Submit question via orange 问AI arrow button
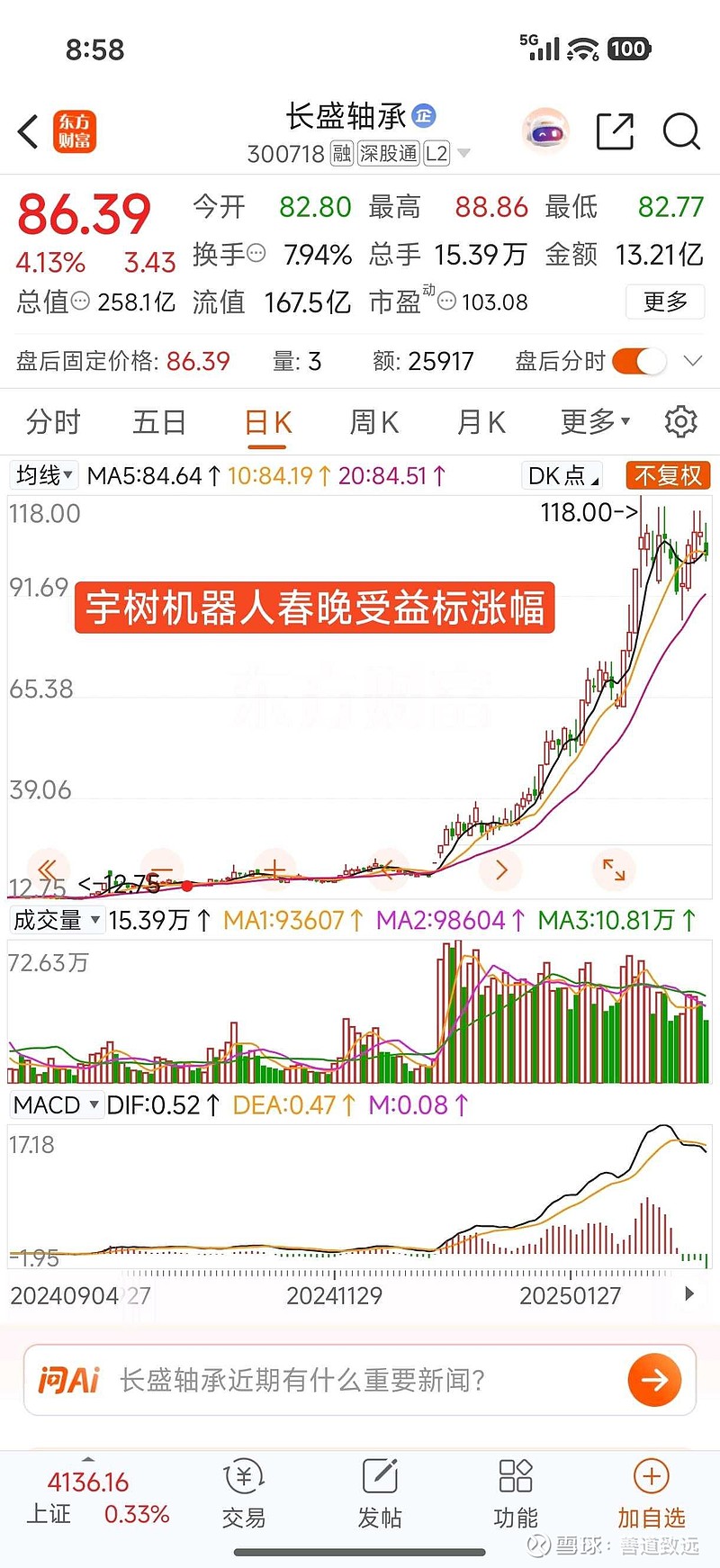720x1568 pixels. tap(653, 1381)
